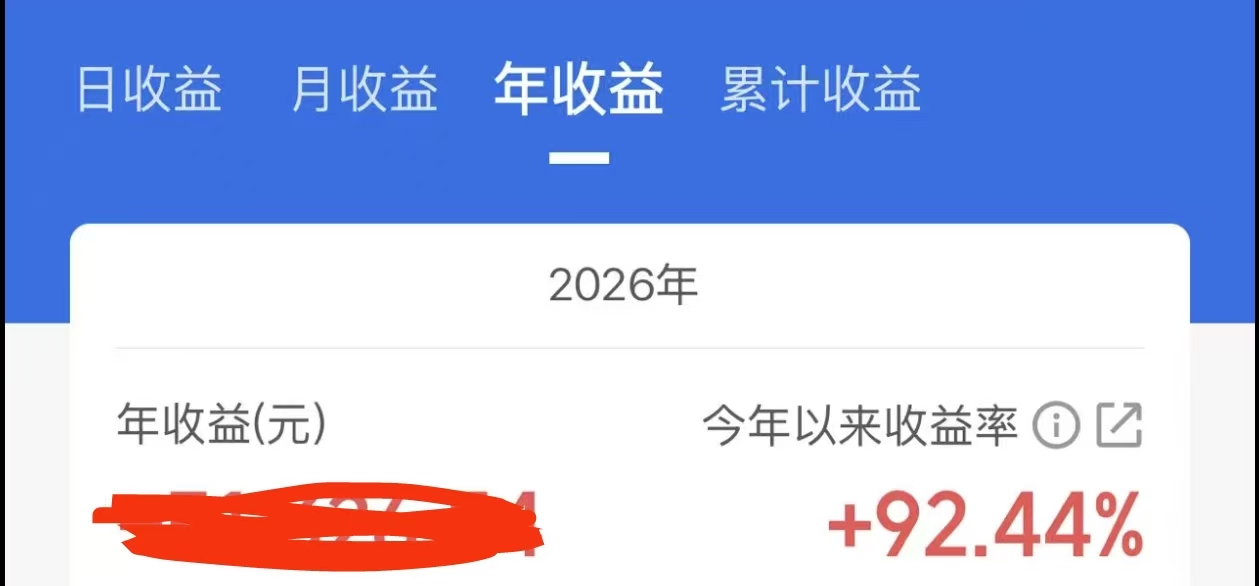Screen dimensions: 1259x586
Task: Tap the info icon beside 今年以来收益率
Action: [1056, 427]
